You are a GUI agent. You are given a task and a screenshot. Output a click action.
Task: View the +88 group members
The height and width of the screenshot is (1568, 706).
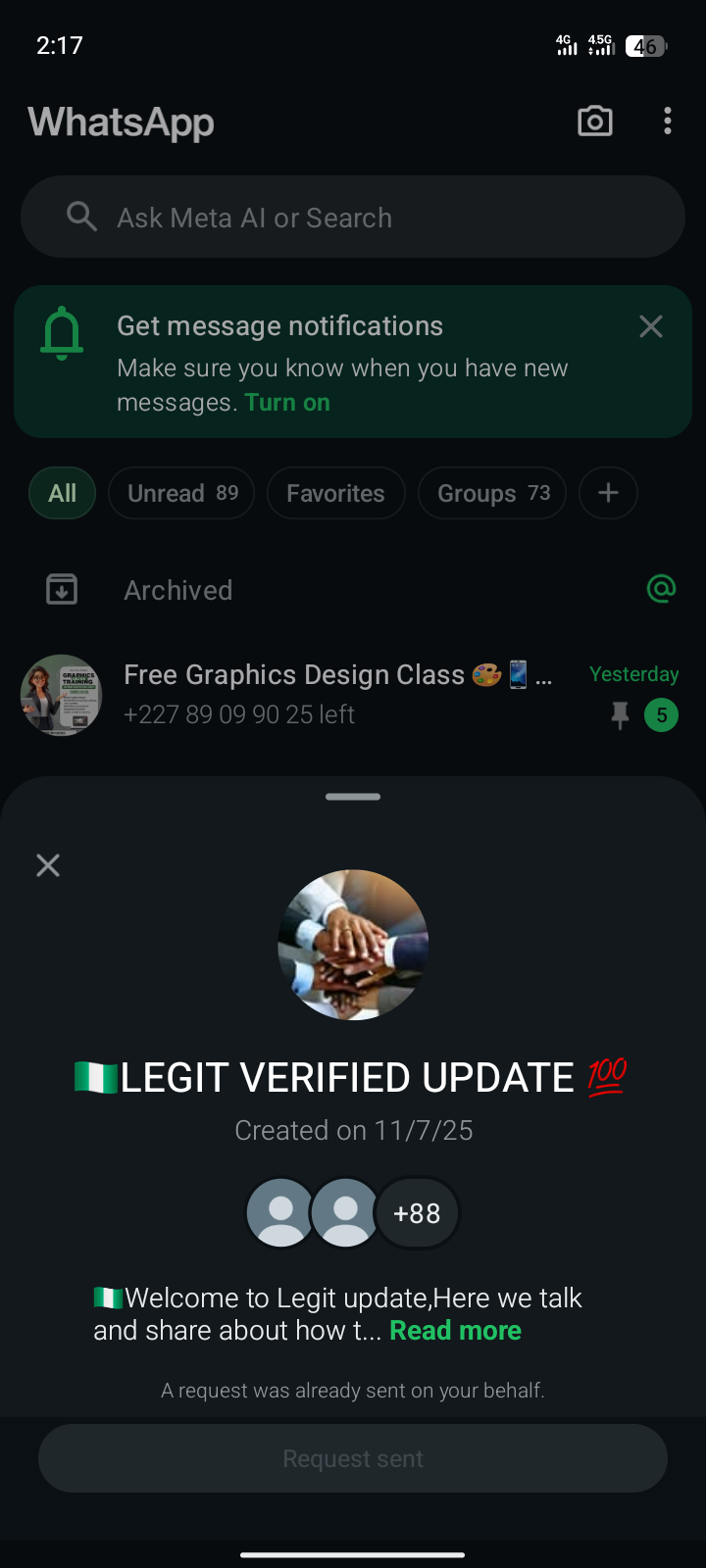[417, 1213]
